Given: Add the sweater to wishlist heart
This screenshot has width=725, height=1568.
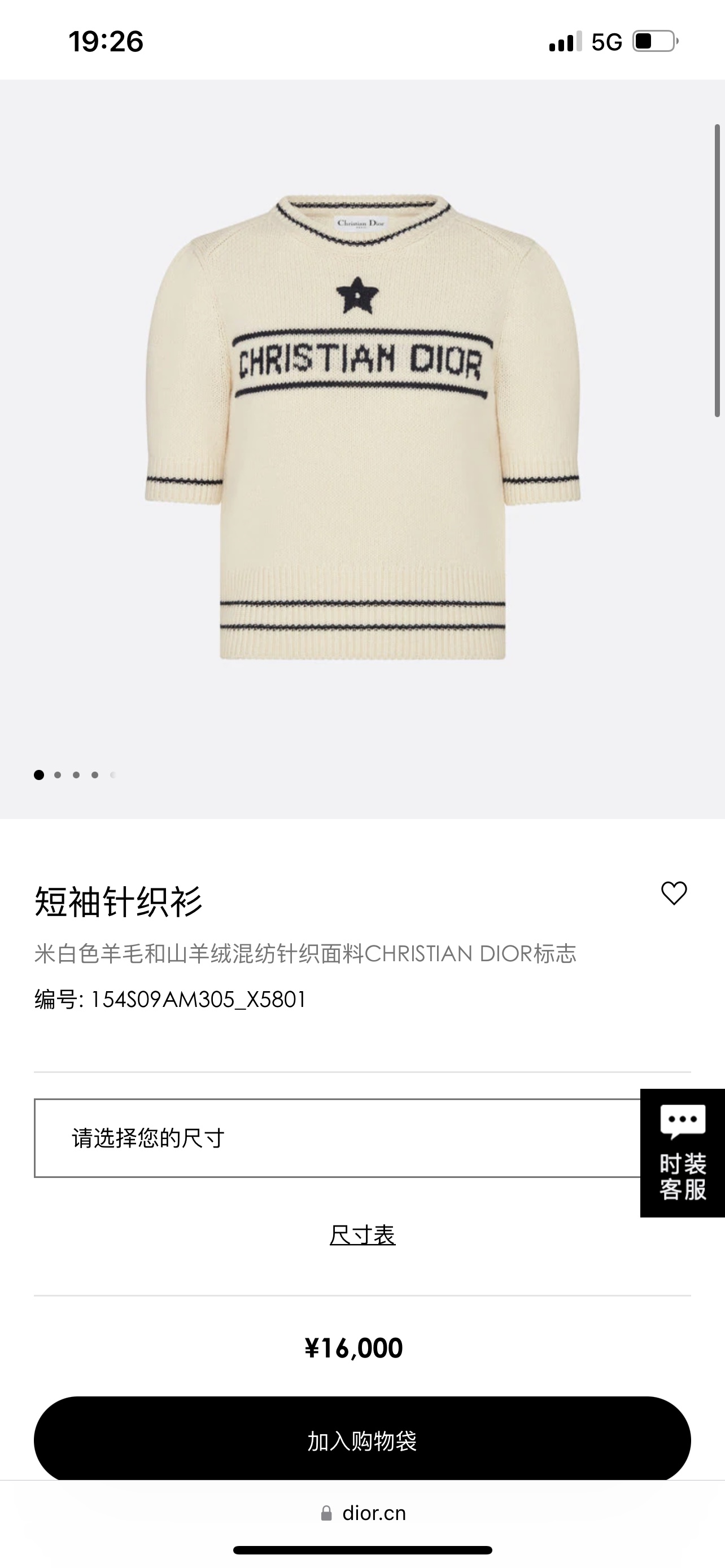Looking at the screenshot, I should coord(673,894).
